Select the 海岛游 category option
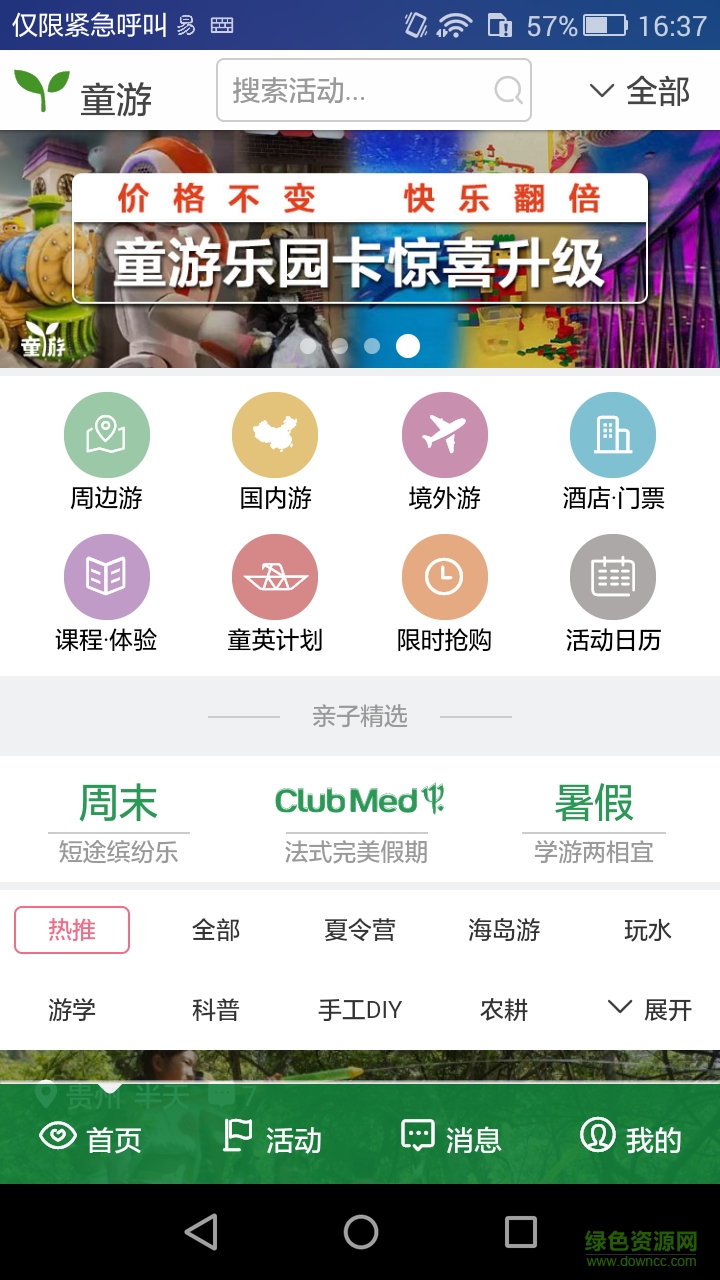The height and width of the screenshot is (1280, 720). [503, 929]
